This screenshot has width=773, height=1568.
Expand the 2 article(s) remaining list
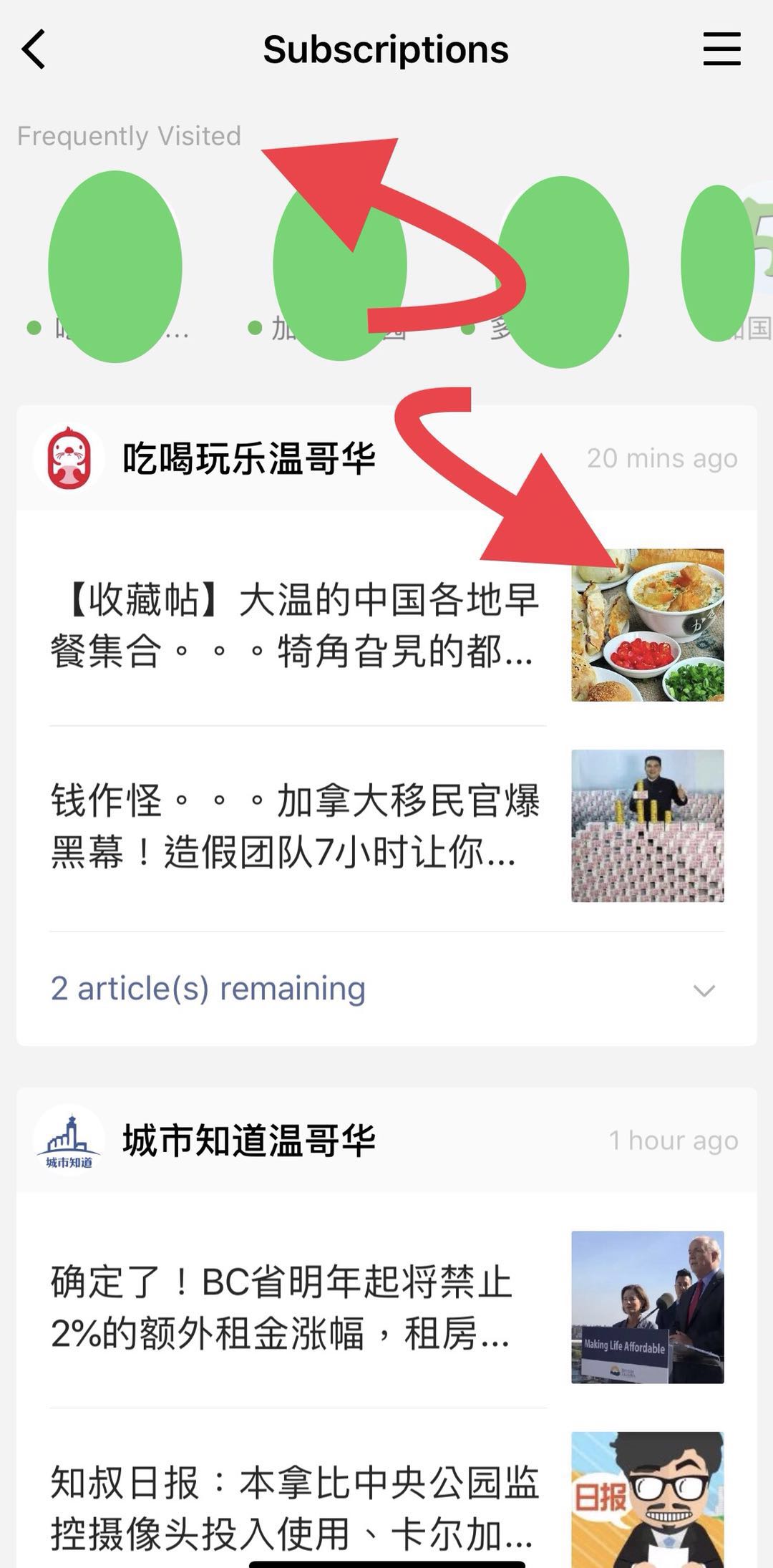tap(208, 989)
